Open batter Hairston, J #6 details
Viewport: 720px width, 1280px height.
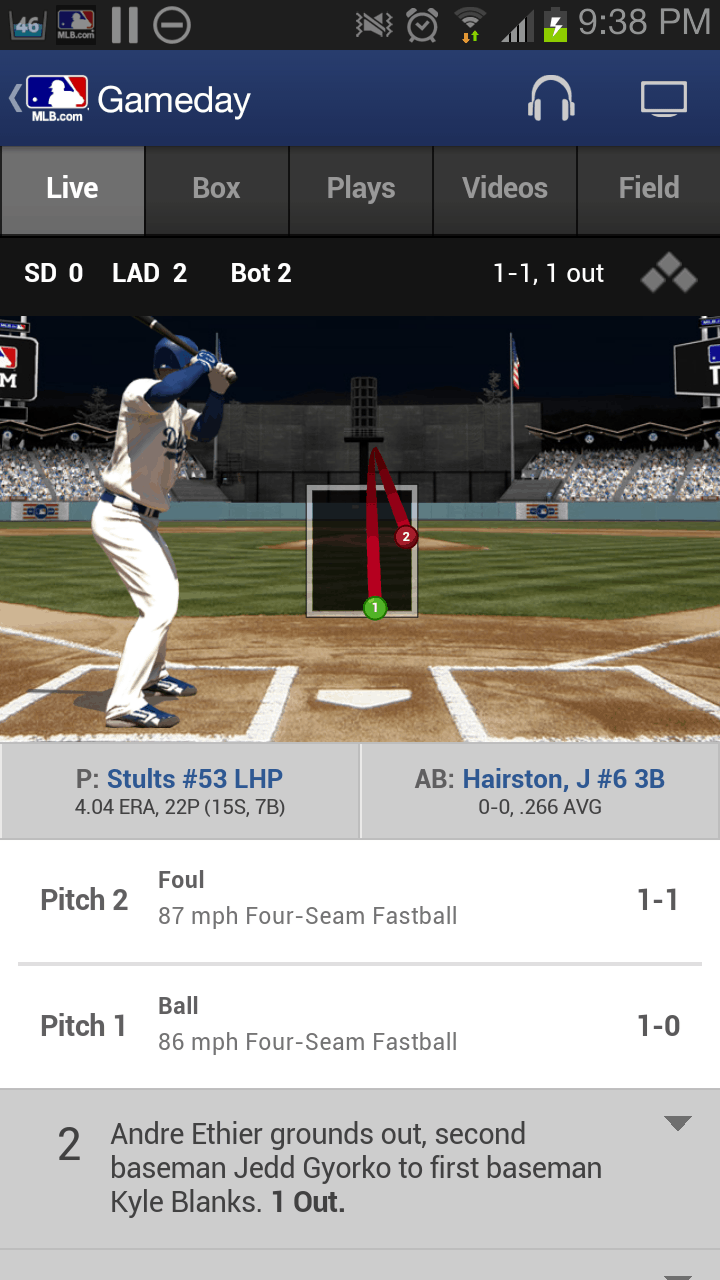(x=540, y=791)
